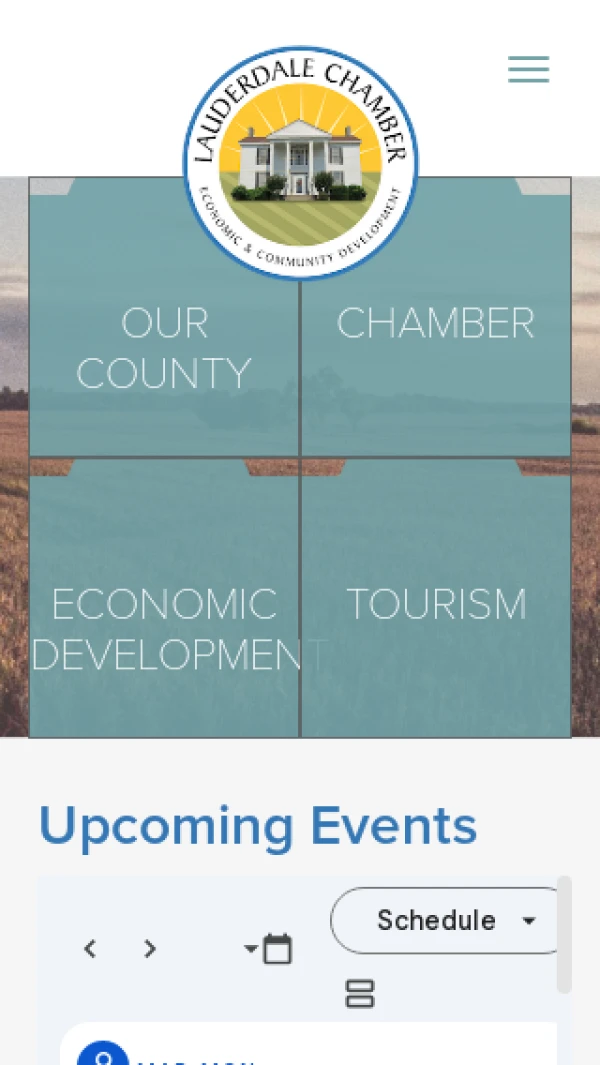Open the hamburger menu
The image size is (600, 1065).
pyautogui.click(x=528, y=70)
